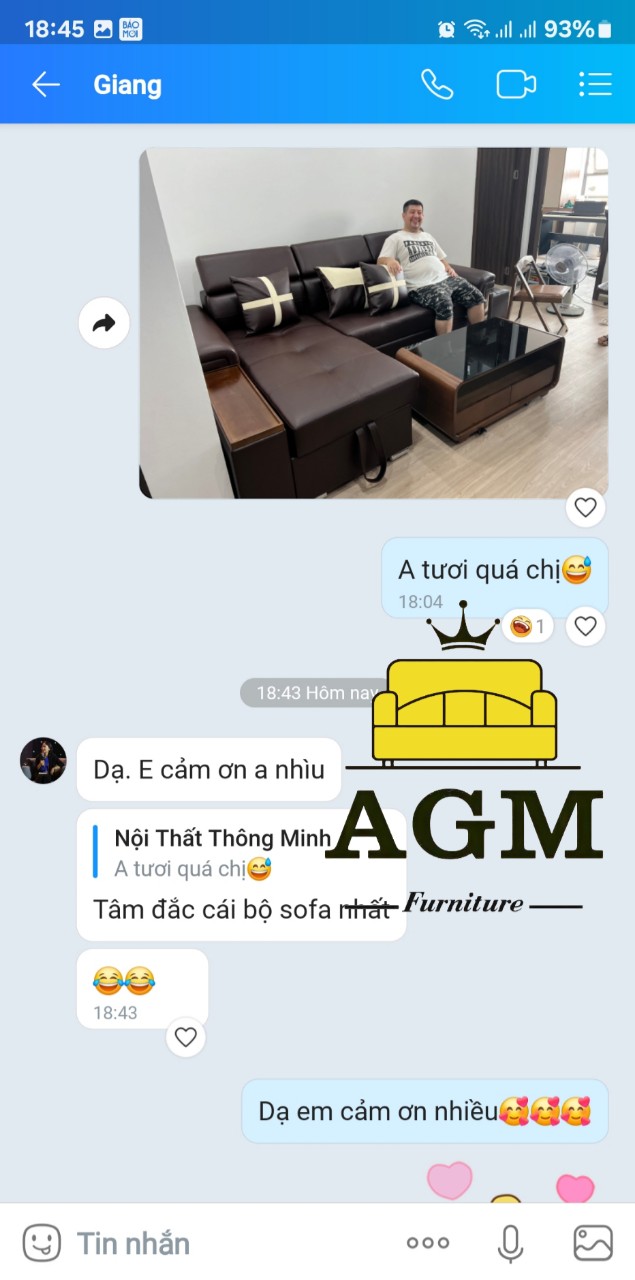Viewport: 635px width, 1280px height.
Task: Start a voice call with Giang
Action: (437, 85)
